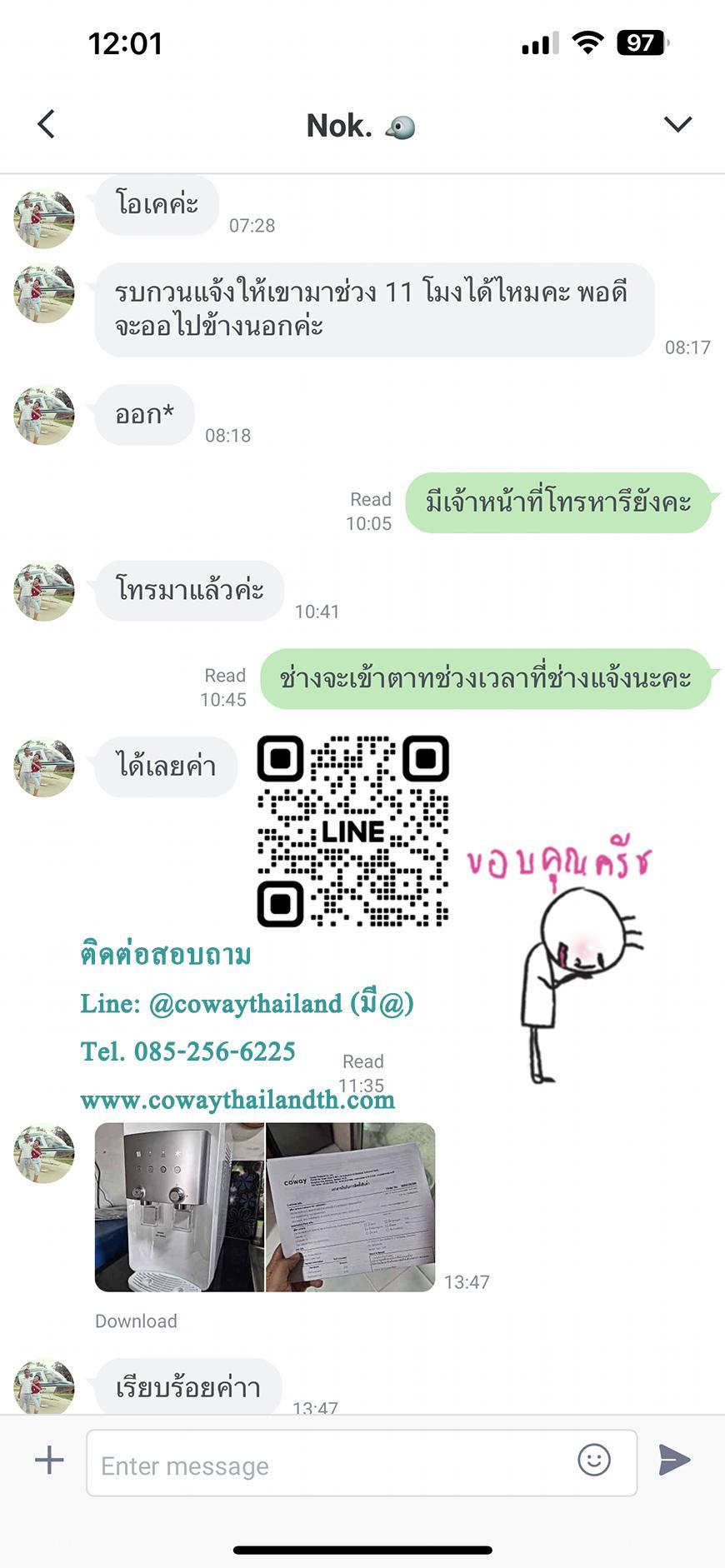Send the message with the arrow icon
This screenshot has width=725, height=1568.
[674, 1460]
